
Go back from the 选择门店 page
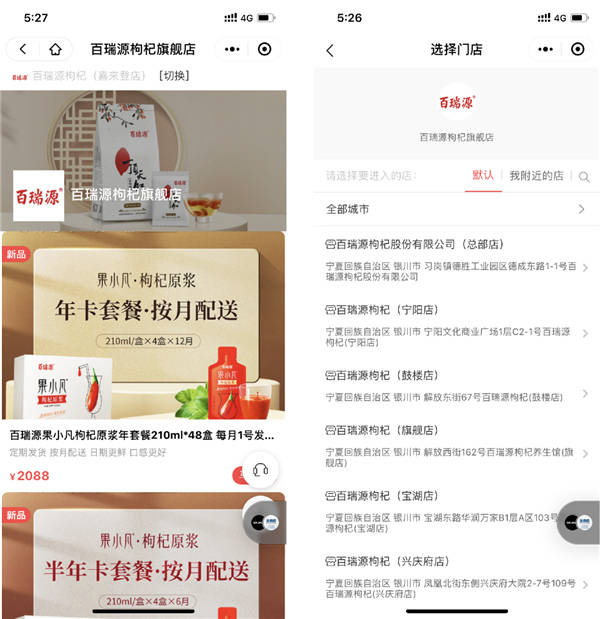coord(330,50)
